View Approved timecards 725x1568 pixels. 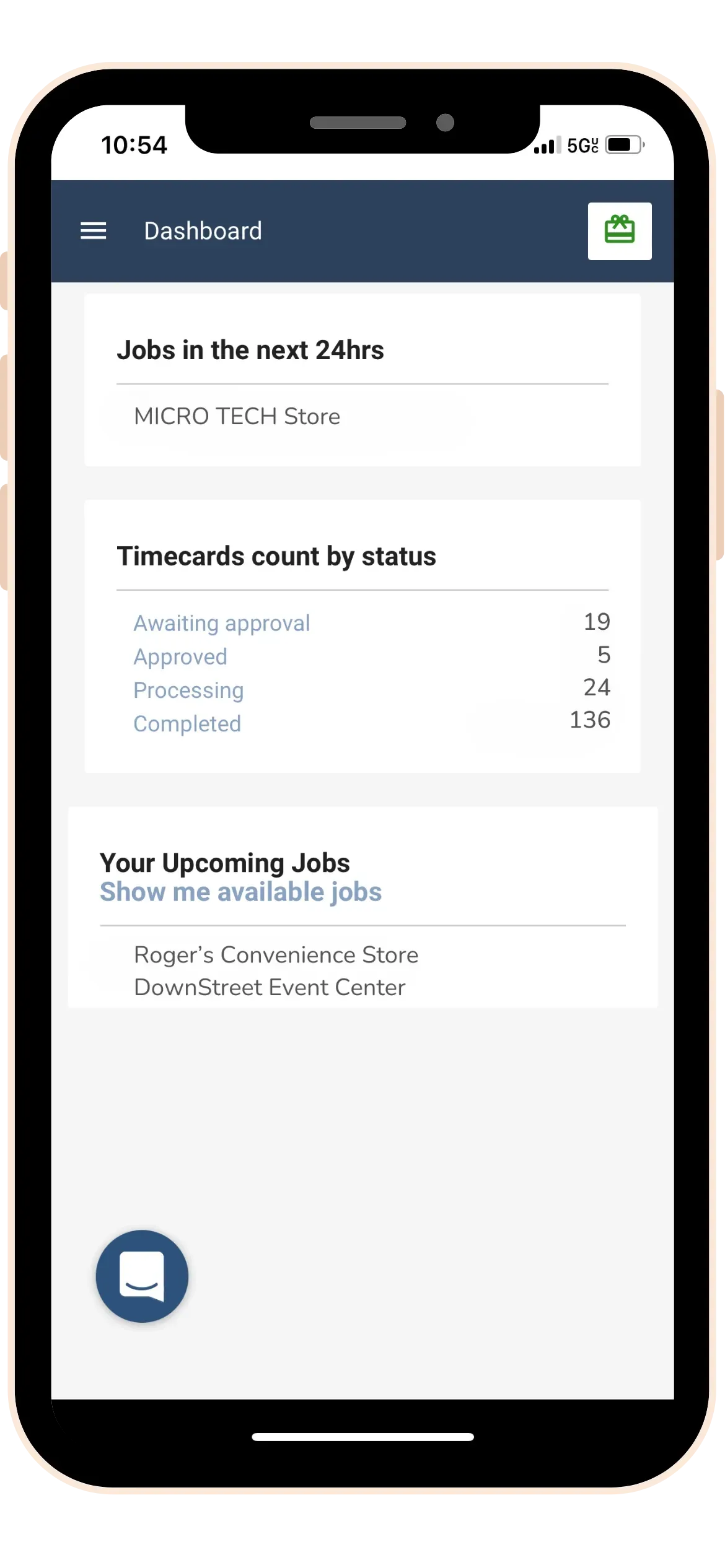(x=180, y=656)
